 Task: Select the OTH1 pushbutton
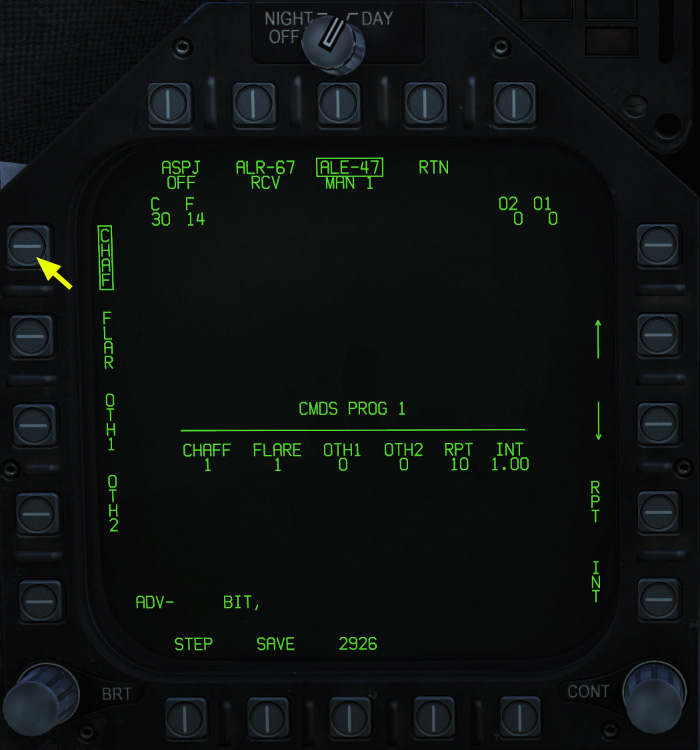coord(33,424)
